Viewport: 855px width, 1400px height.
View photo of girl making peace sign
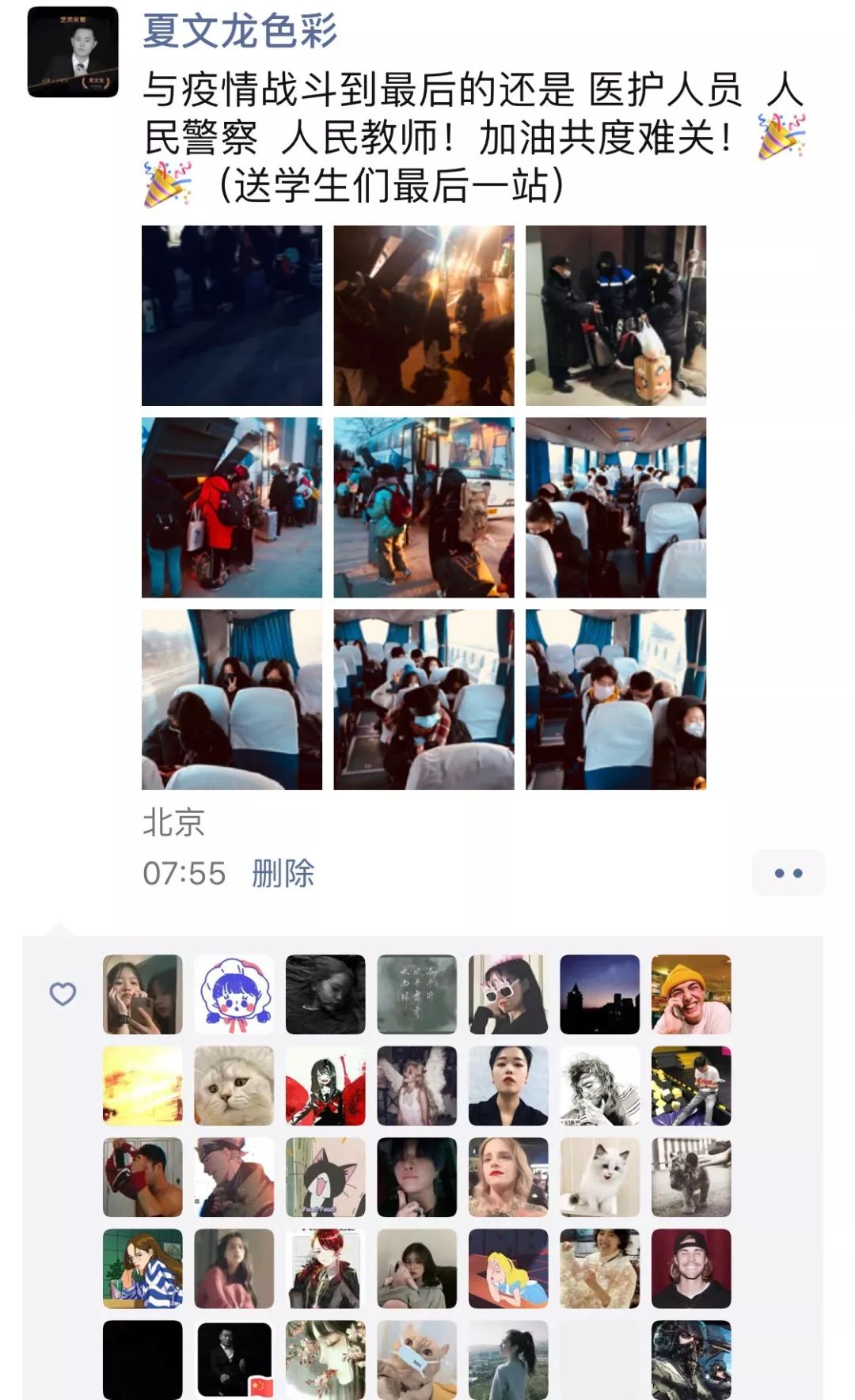(232, 699)
